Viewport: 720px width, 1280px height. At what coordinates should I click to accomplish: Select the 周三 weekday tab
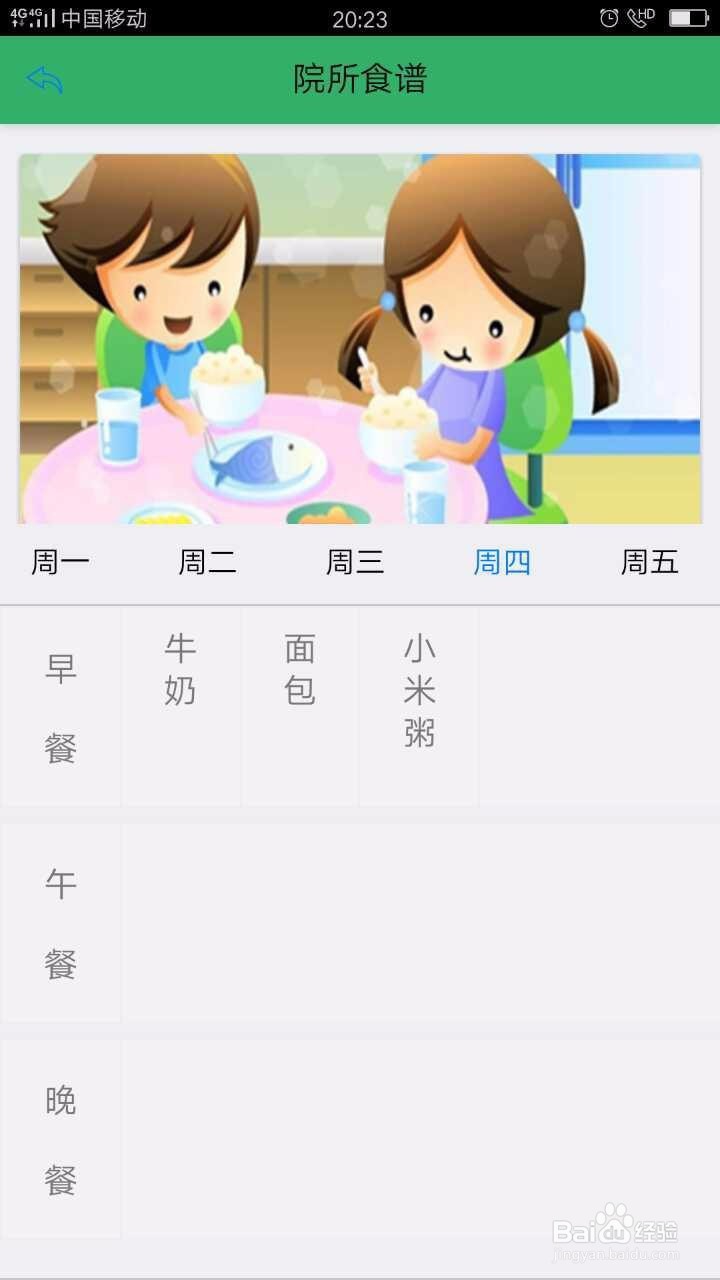pyautogui.click(x=354, y=562)
